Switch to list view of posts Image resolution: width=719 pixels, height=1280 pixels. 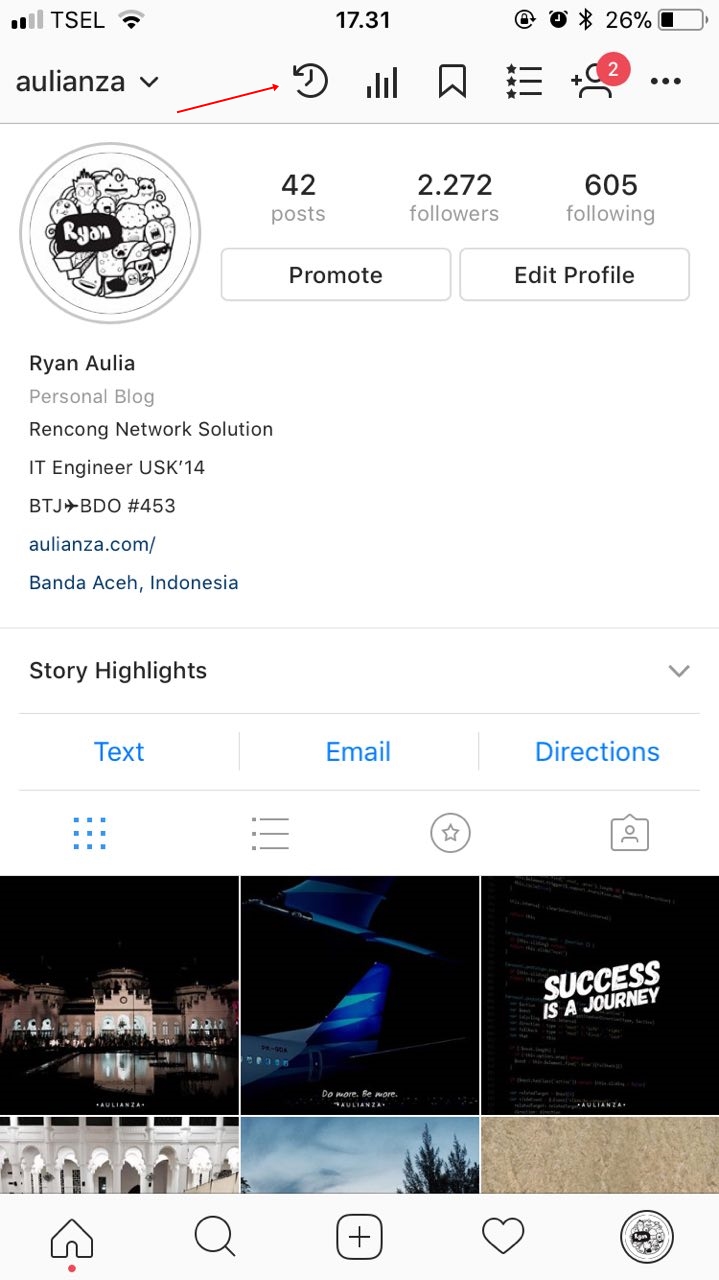(x=270, y=833)
